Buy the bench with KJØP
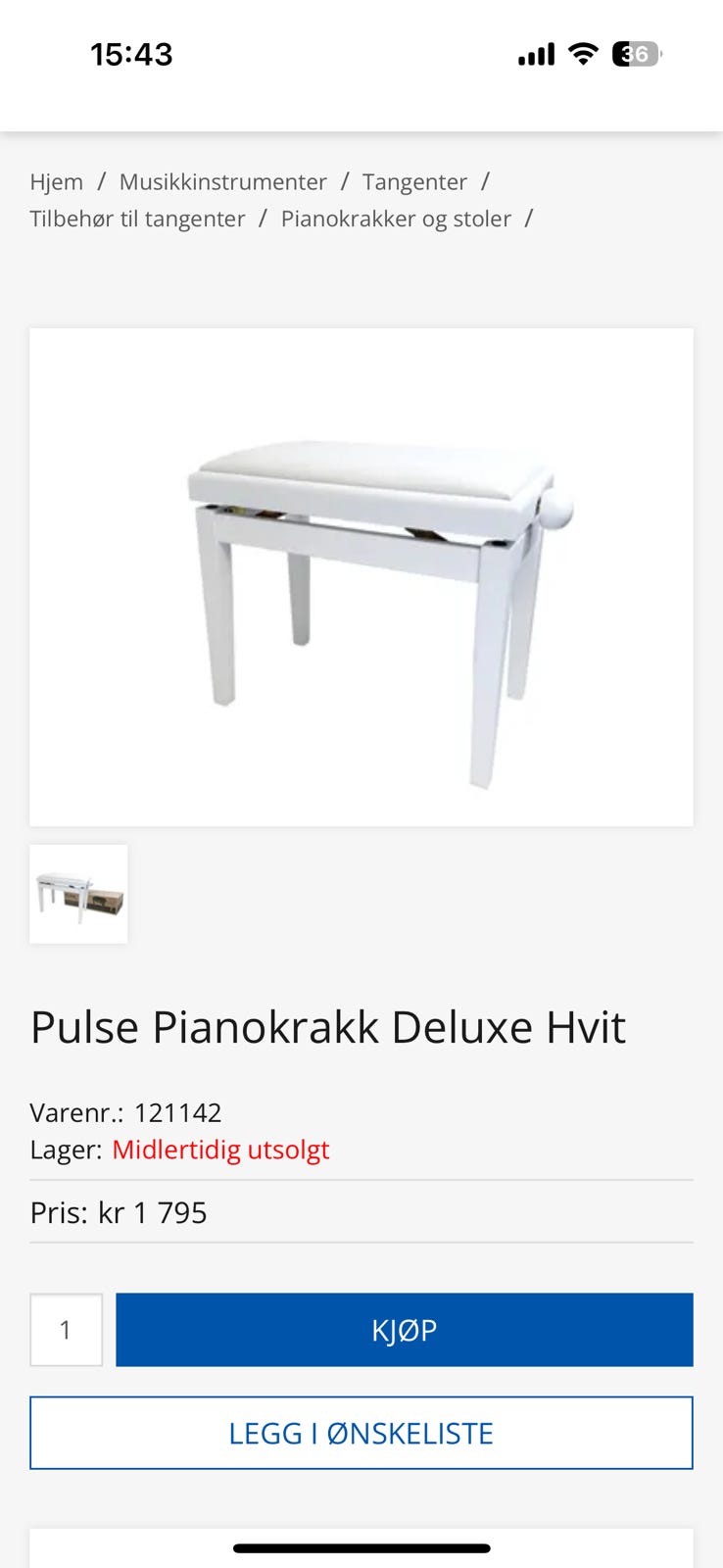This screenshot has width=723, height=1568. click(x=404, y=1330)
